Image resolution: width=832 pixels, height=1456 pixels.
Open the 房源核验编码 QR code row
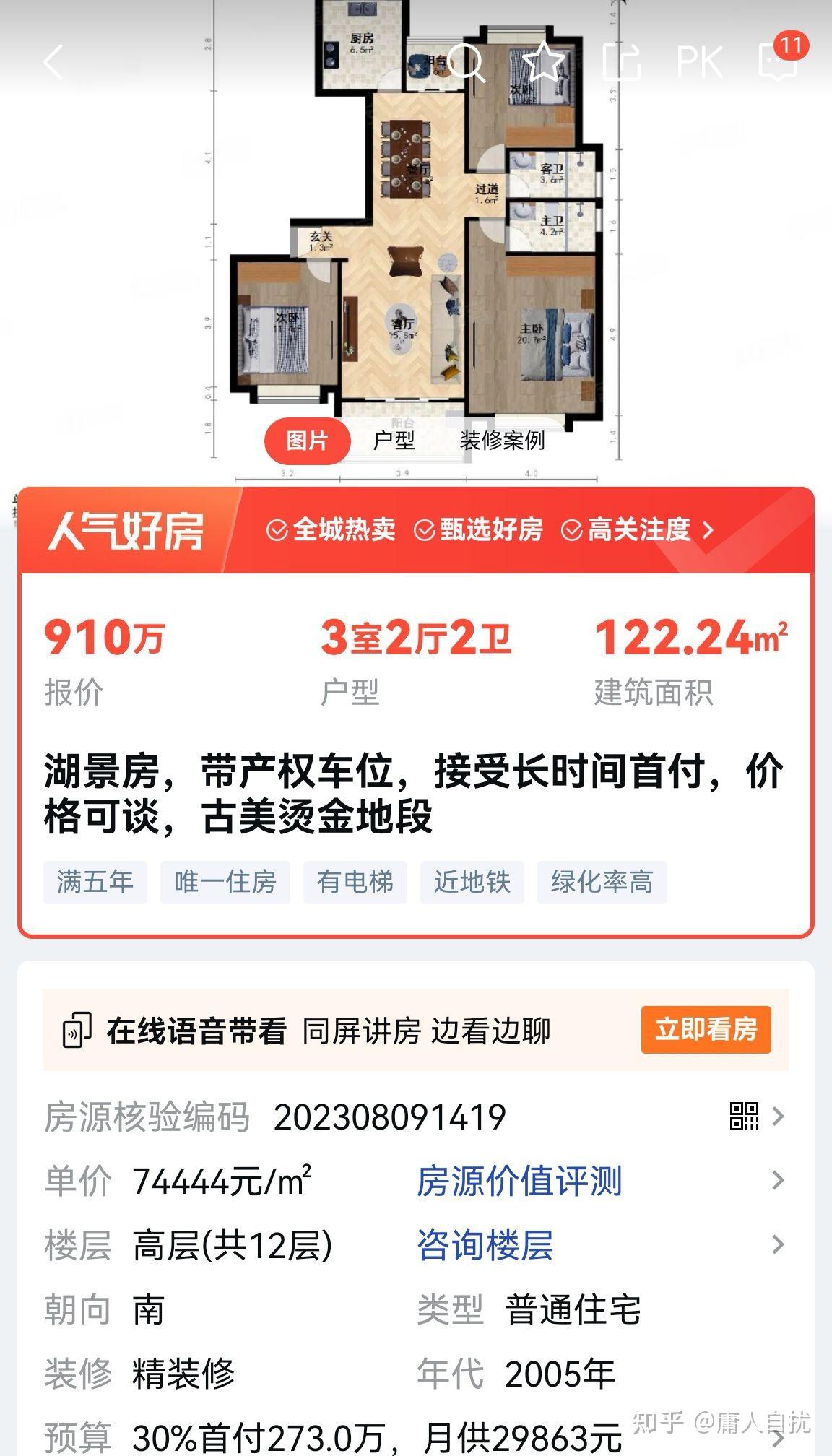(x=415, y=1117)
